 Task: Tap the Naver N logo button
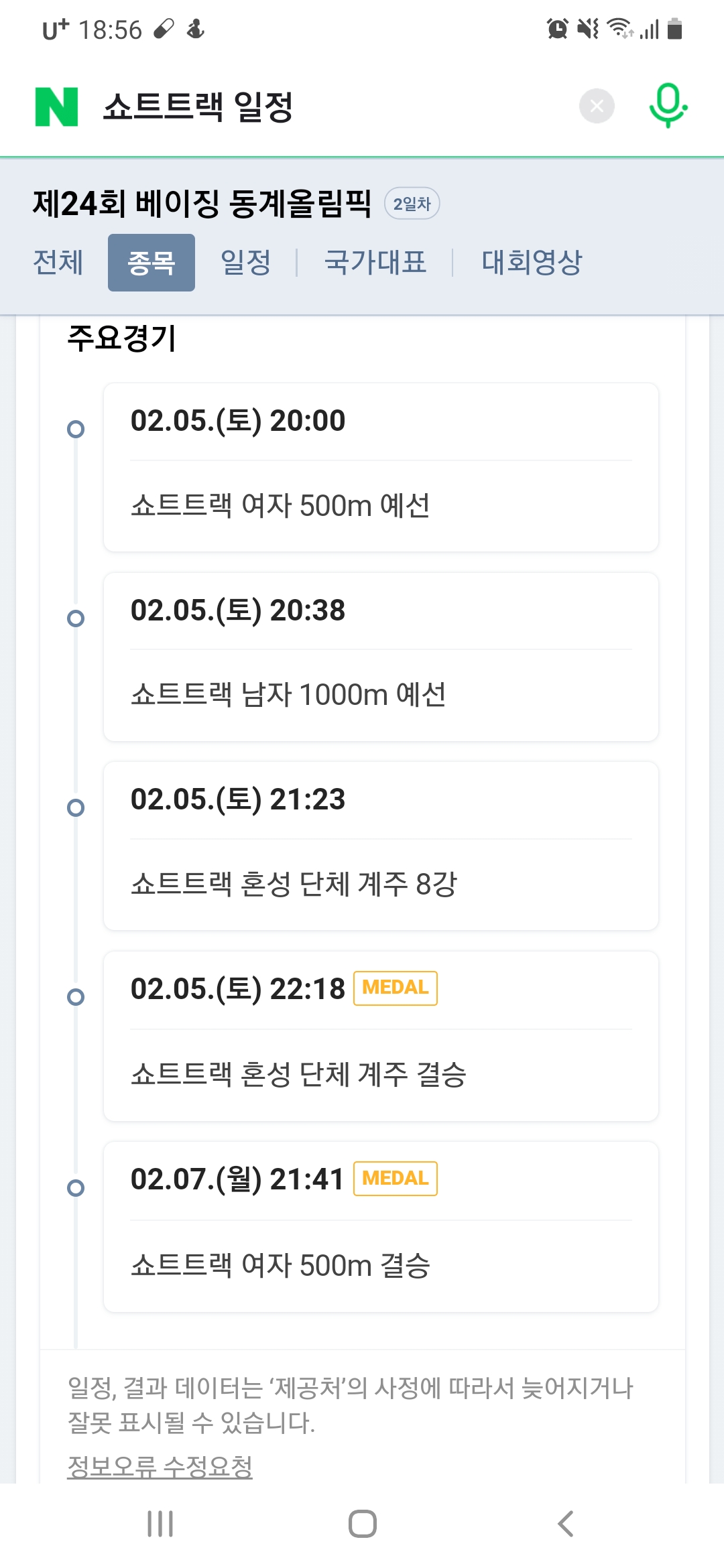point(57,107)
